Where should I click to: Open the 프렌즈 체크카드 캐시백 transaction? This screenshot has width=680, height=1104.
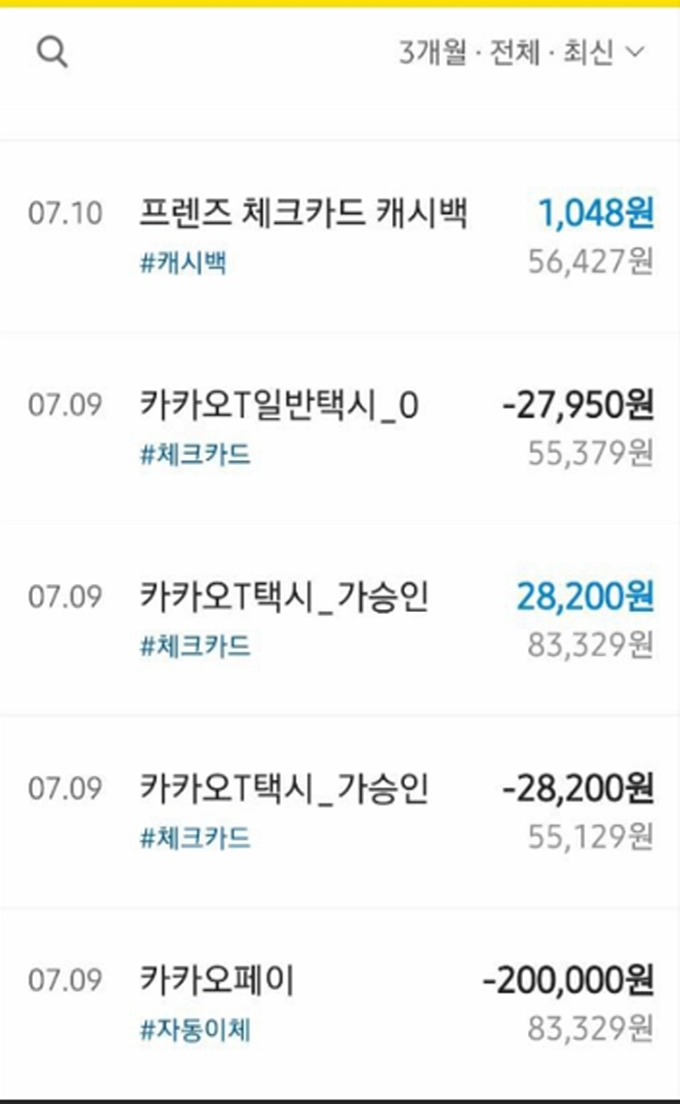click(x=340, y=236)
